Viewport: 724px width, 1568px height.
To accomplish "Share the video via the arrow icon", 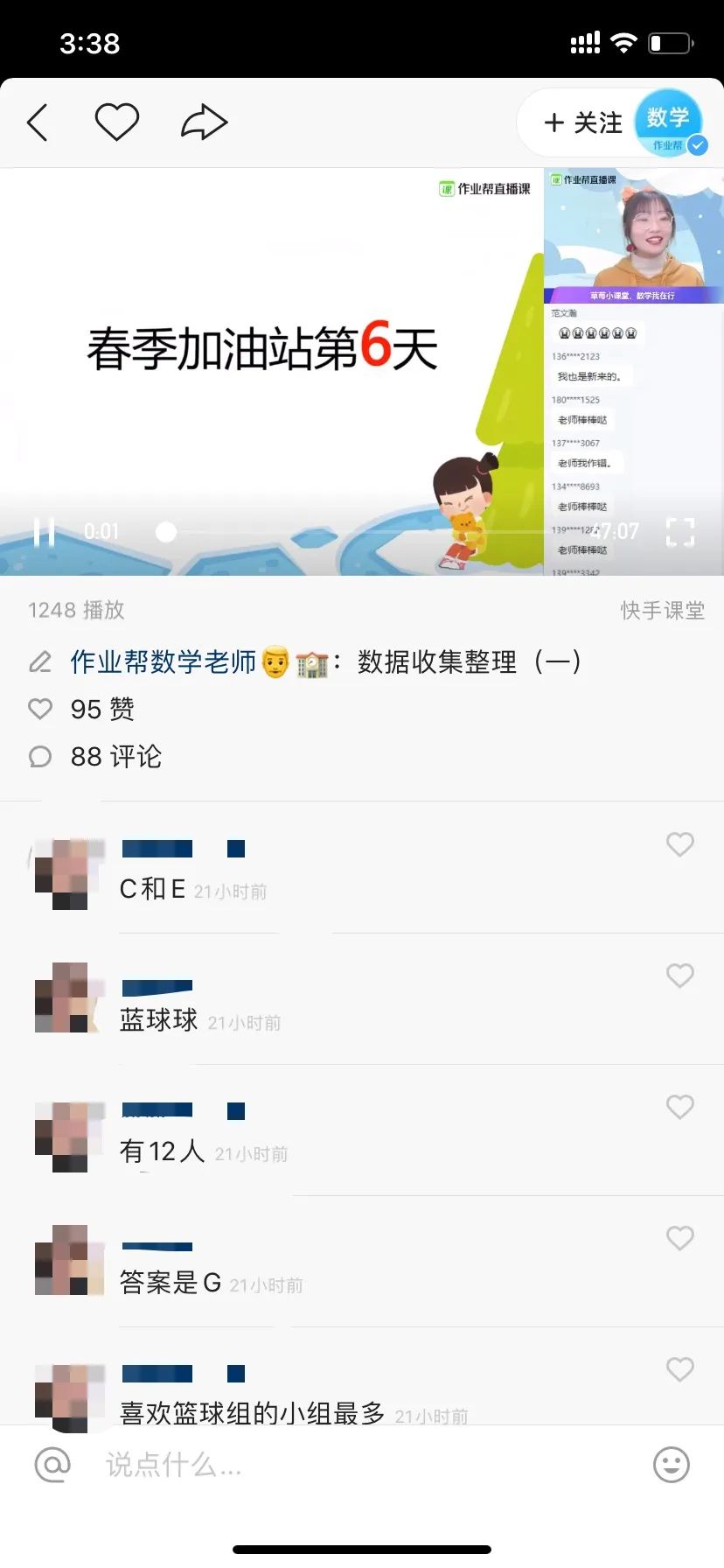I will pyautogui.click(x=204, y=122).
